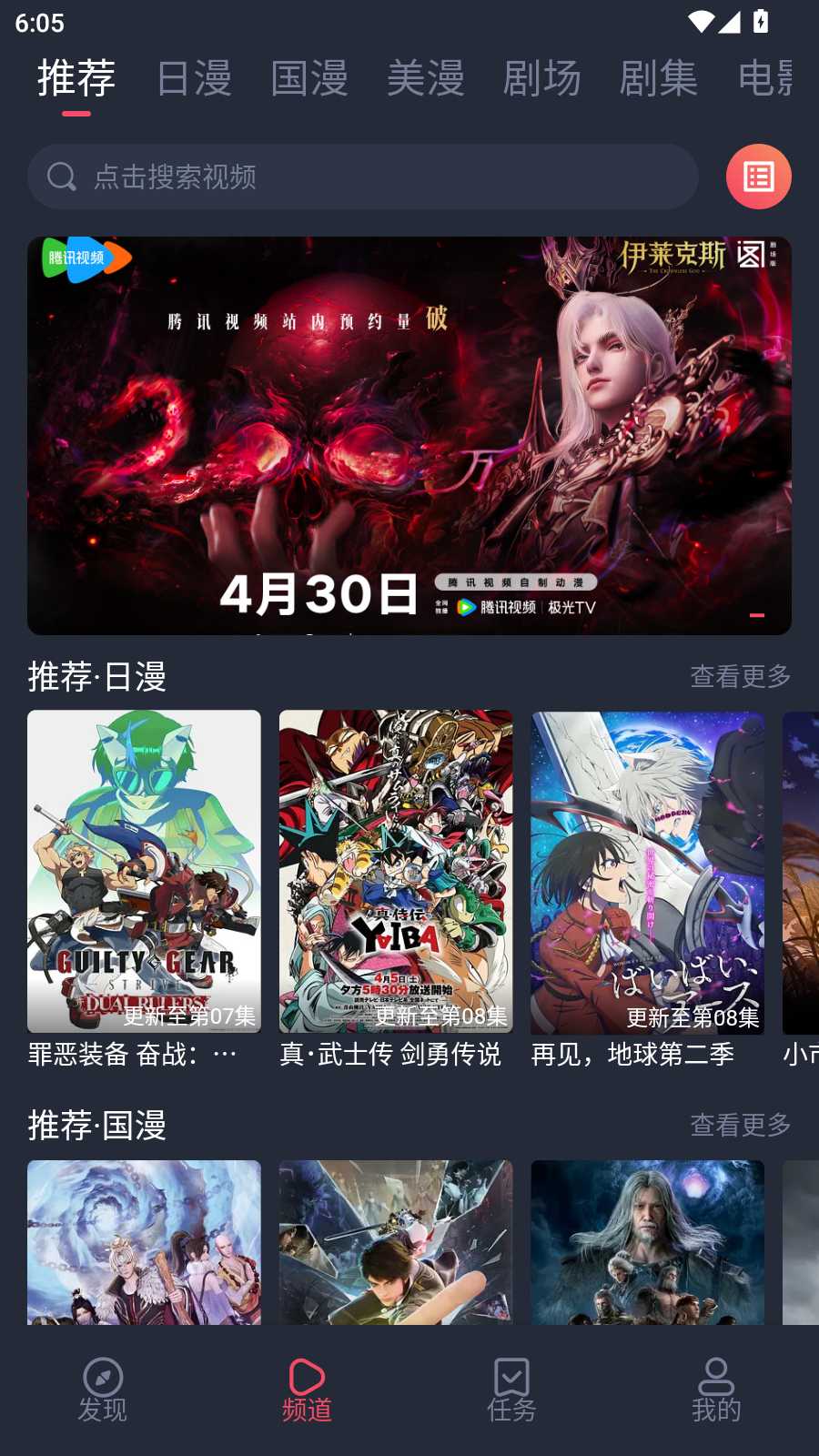Go to the 发现 bottom tab

point(103,1390)
